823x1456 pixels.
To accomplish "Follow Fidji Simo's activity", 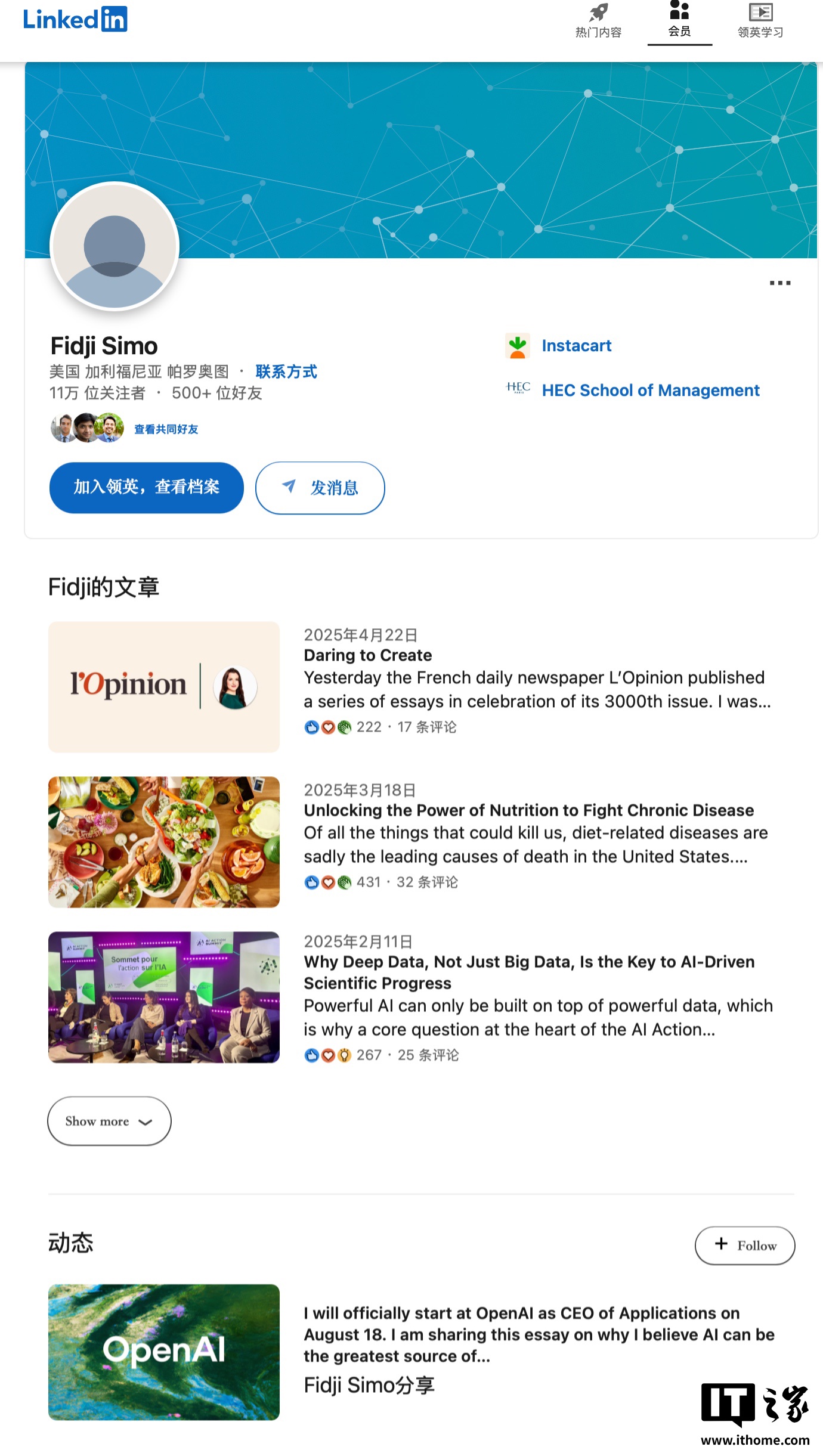I will coord(744,1246).
